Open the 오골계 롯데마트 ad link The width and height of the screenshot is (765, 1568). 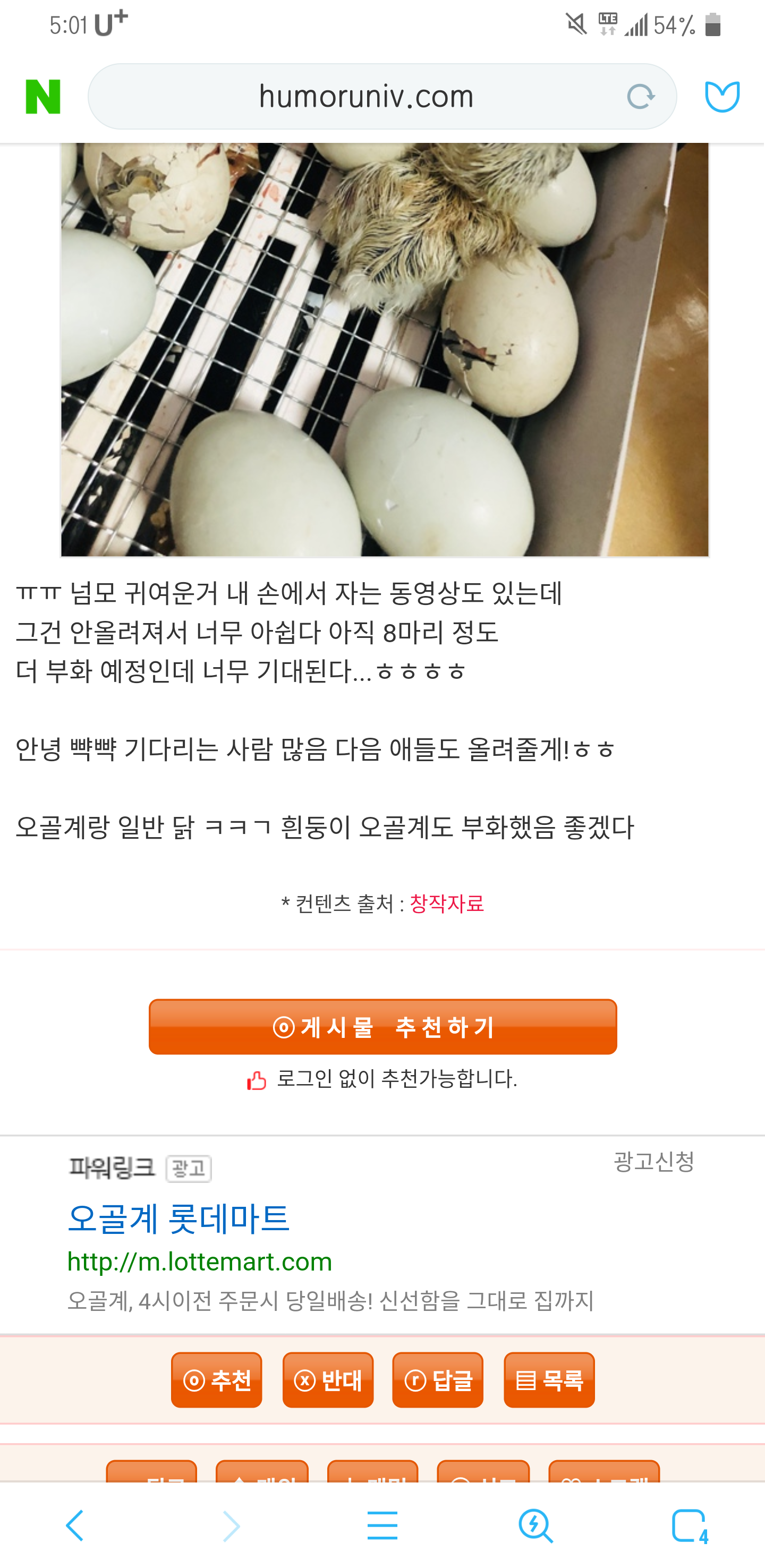(178, 1218)
